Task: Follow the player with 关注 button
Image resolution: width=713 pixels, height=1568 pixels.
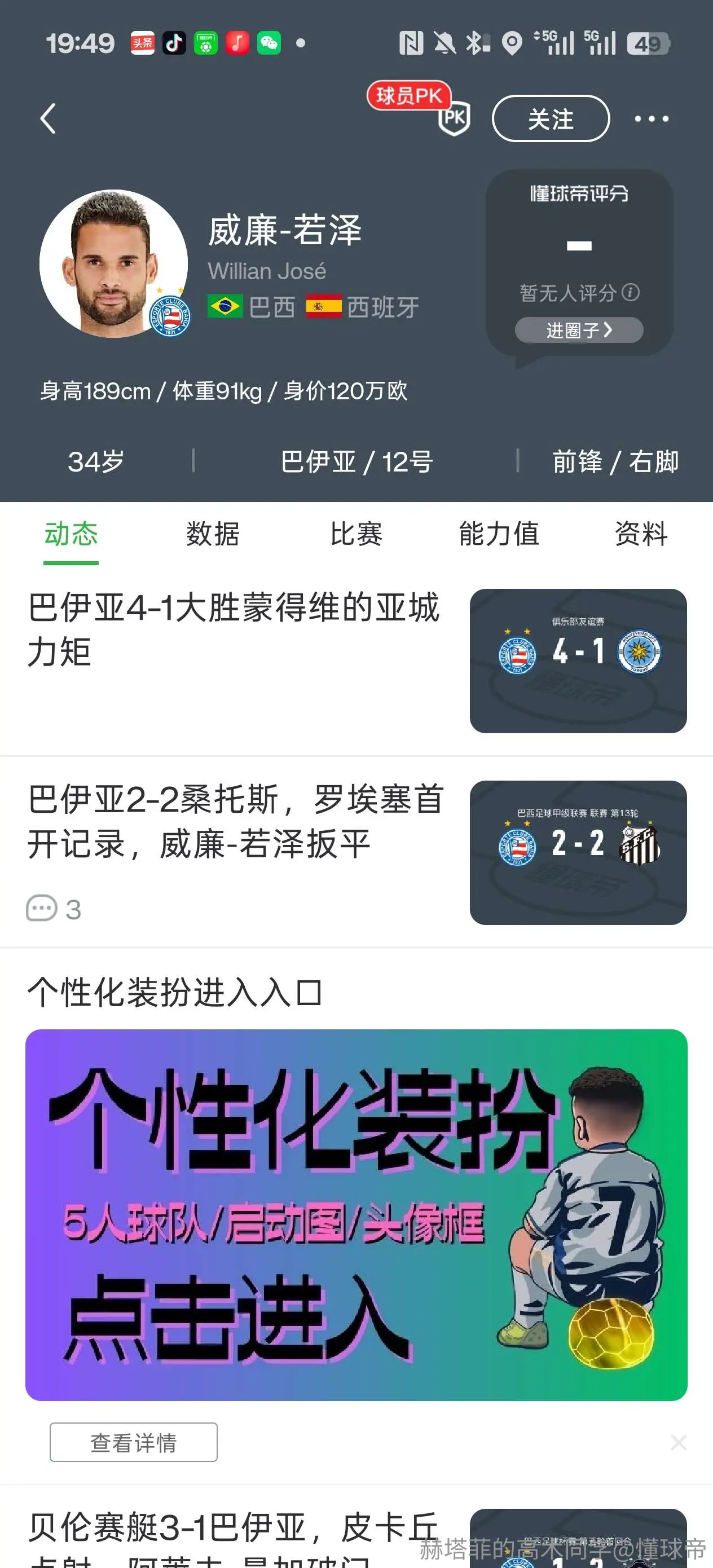Action: click(x=551, y=118)
